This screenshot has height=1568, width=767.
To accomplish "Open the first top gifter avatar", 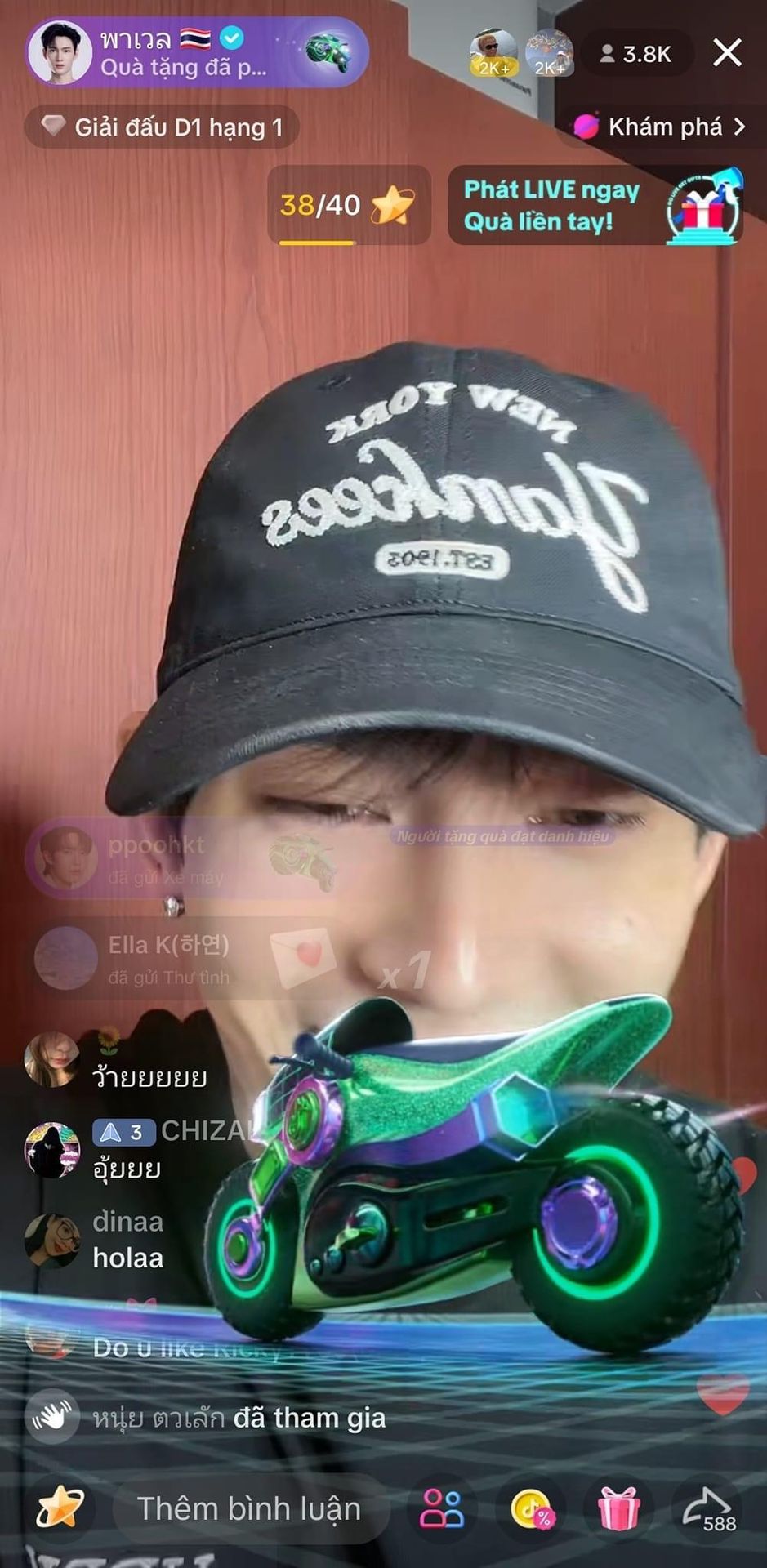I will [x=493, y=54].
